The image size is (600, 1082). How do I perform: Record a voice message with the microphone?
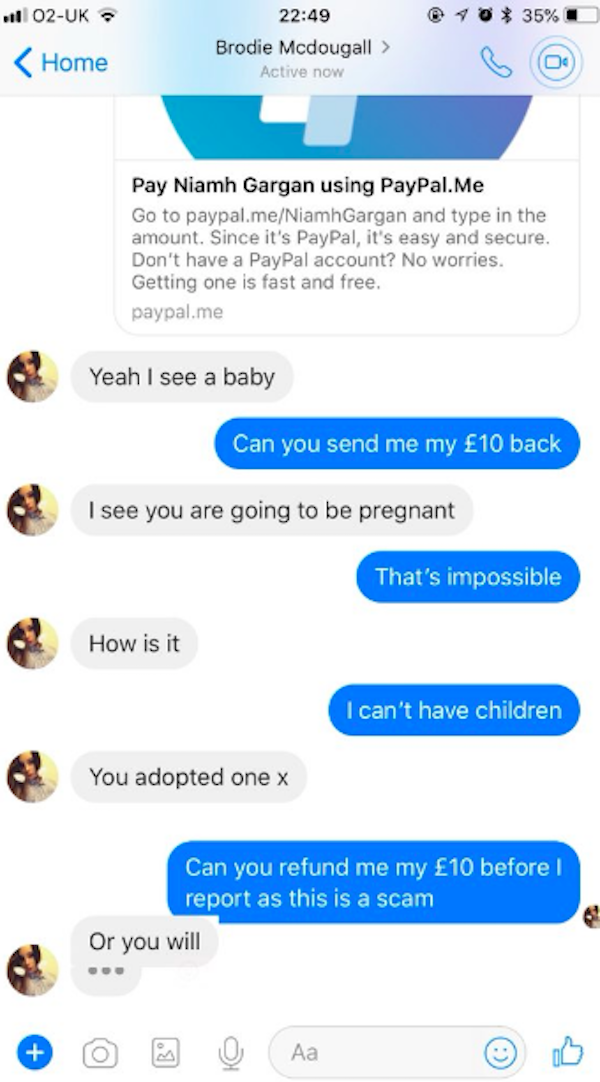pyautogui.click(x=231, y=1052)
